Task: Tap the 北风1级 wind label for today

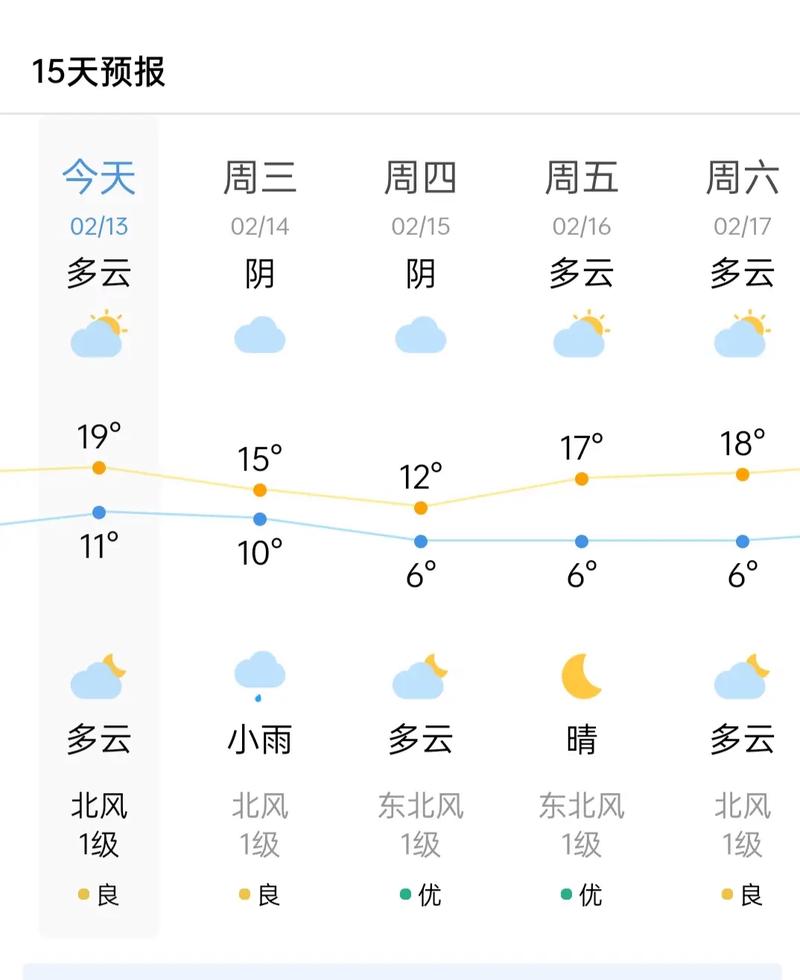Action: pos(97,822)
